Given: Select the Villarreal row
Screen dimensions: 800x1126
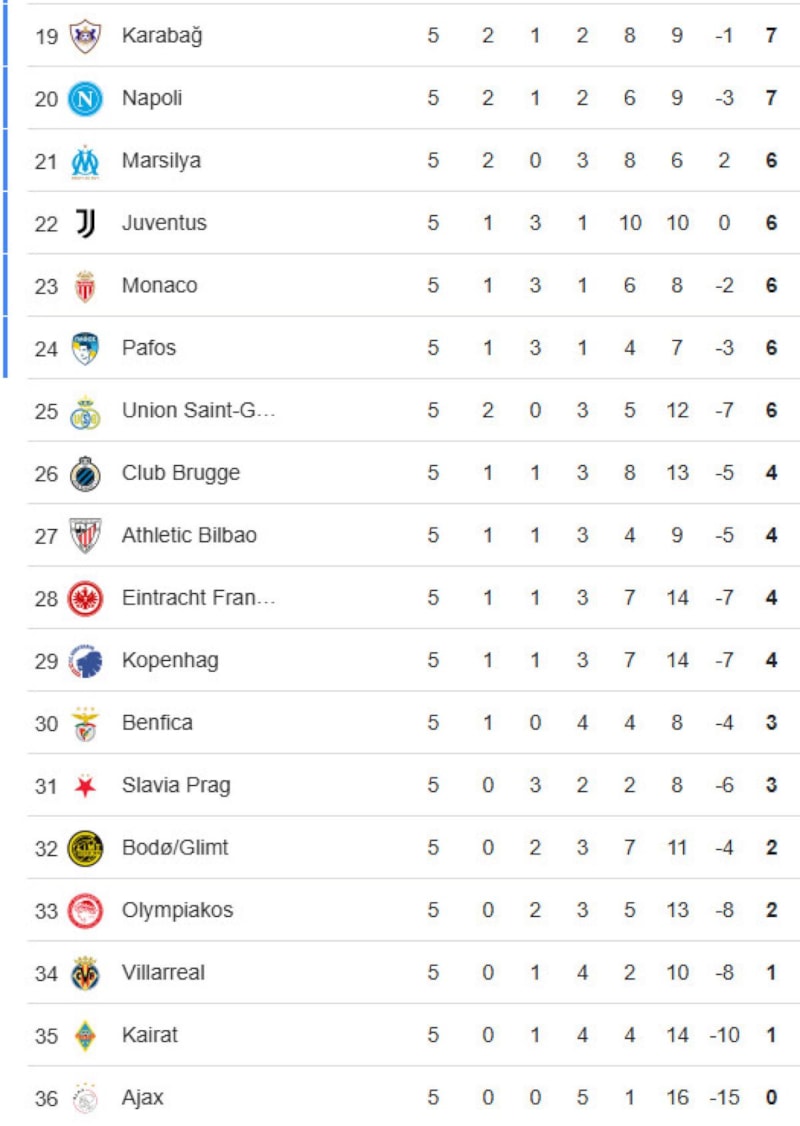Looking at the screenshot, I should tap(163, 972).
